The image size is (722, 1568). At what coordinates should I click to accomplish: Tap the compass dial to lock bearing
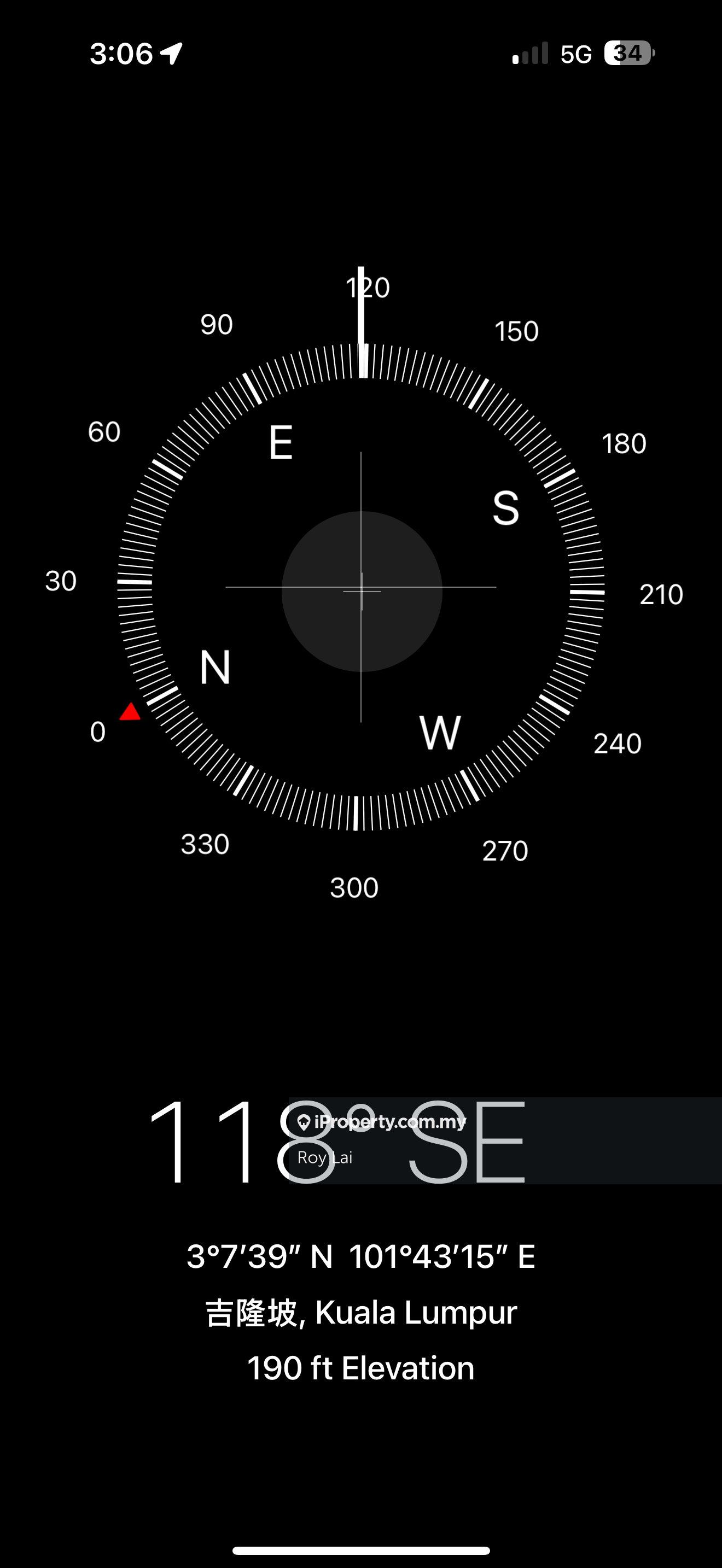361,588
